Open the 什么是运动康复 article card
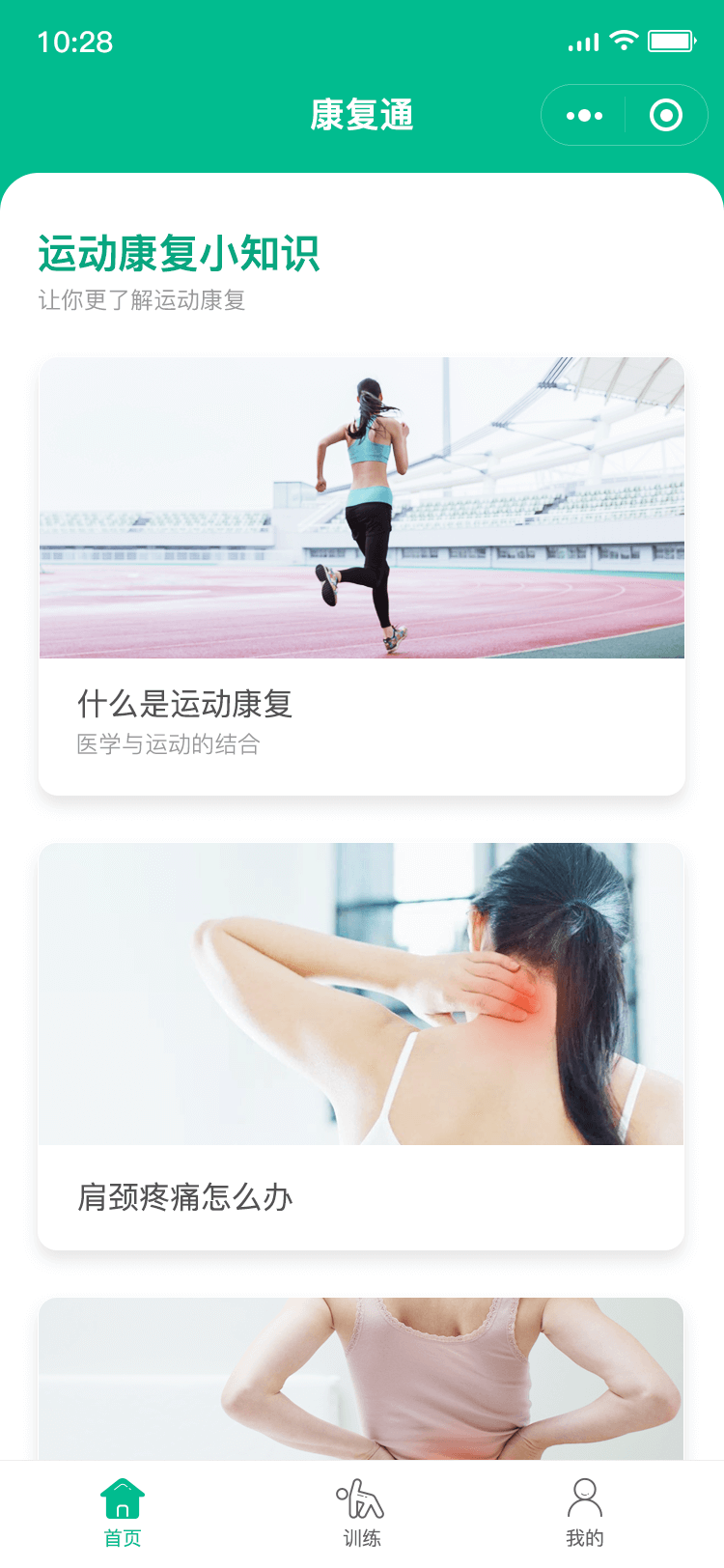 362,576
